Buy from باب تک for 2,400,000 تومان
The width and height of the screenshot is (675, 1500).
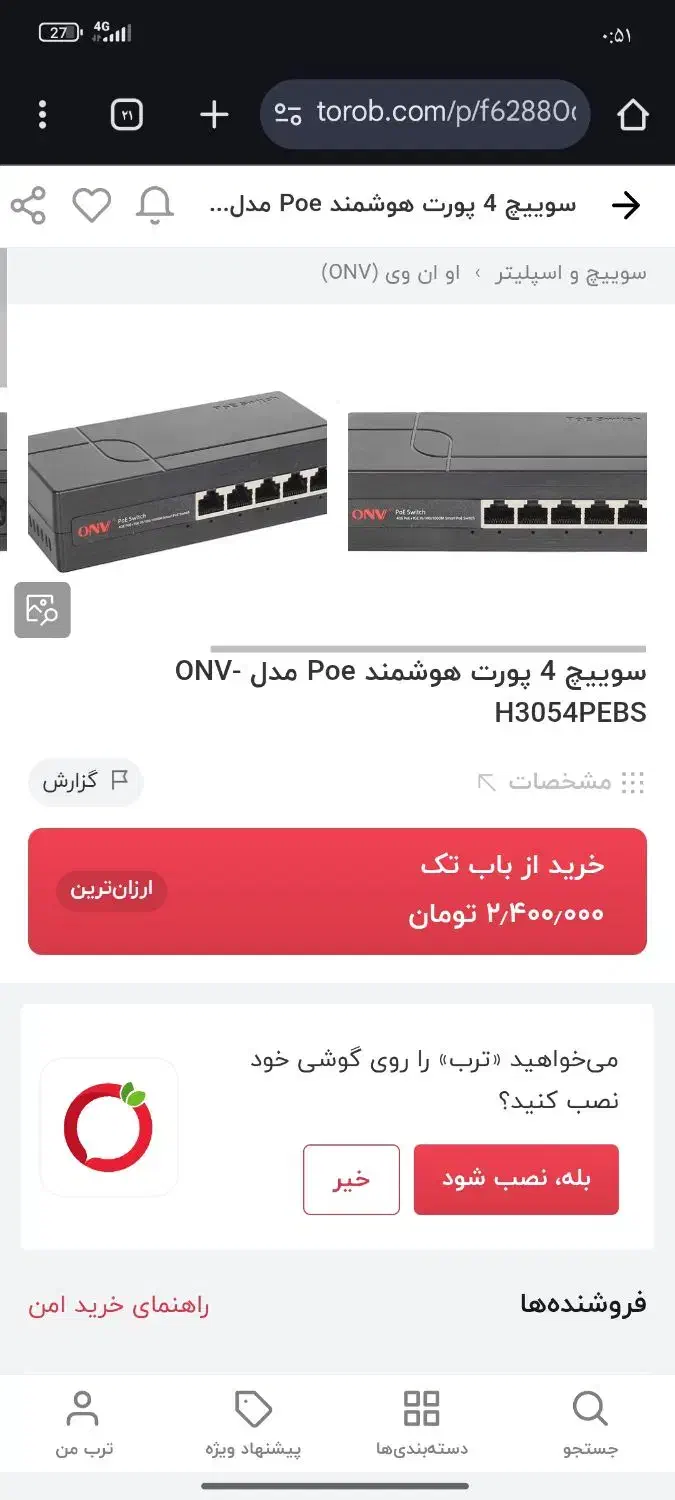(x=337, y=891)
